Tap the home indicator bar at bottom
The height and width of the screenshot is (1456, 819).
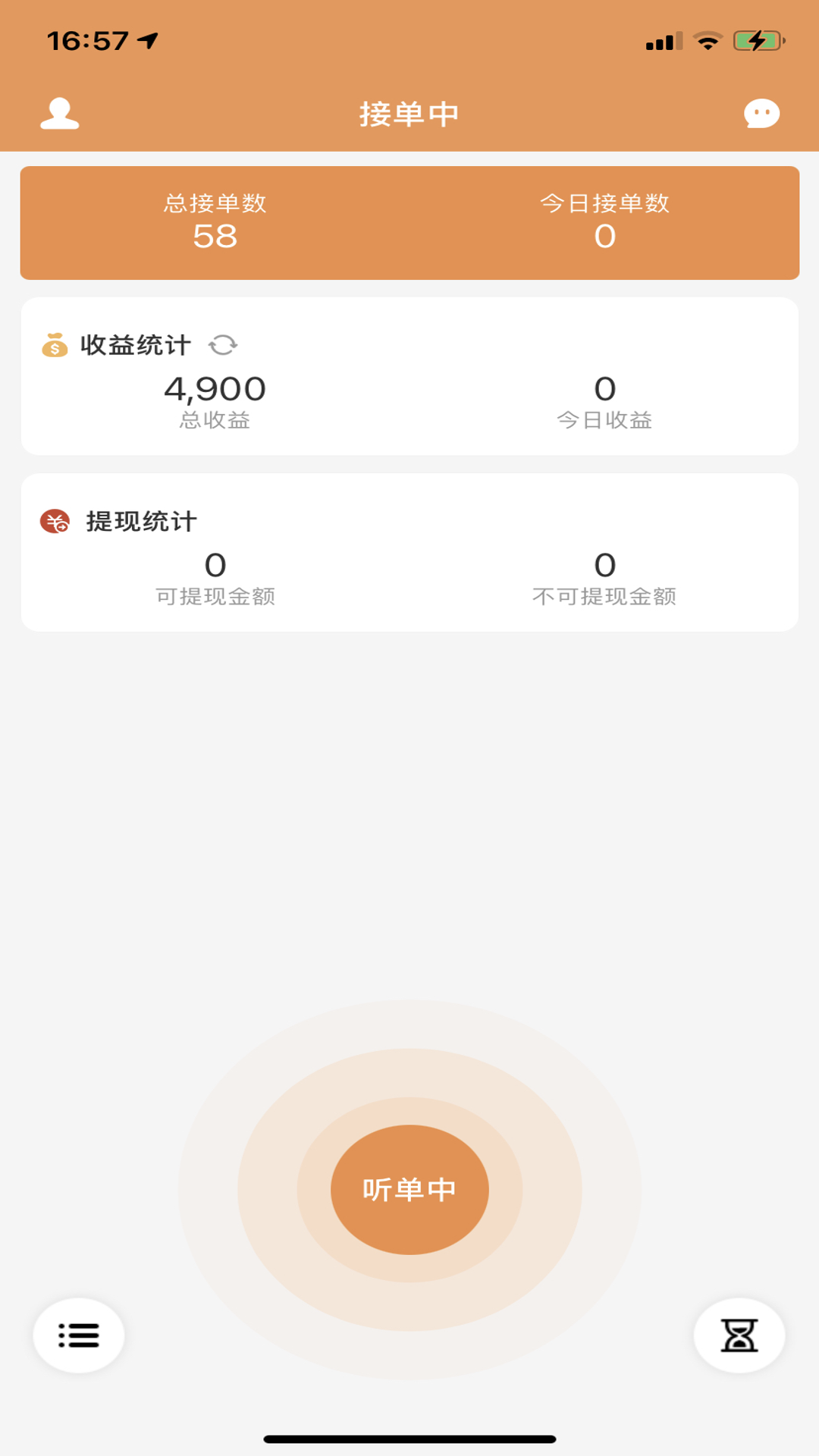[409, 1440]
